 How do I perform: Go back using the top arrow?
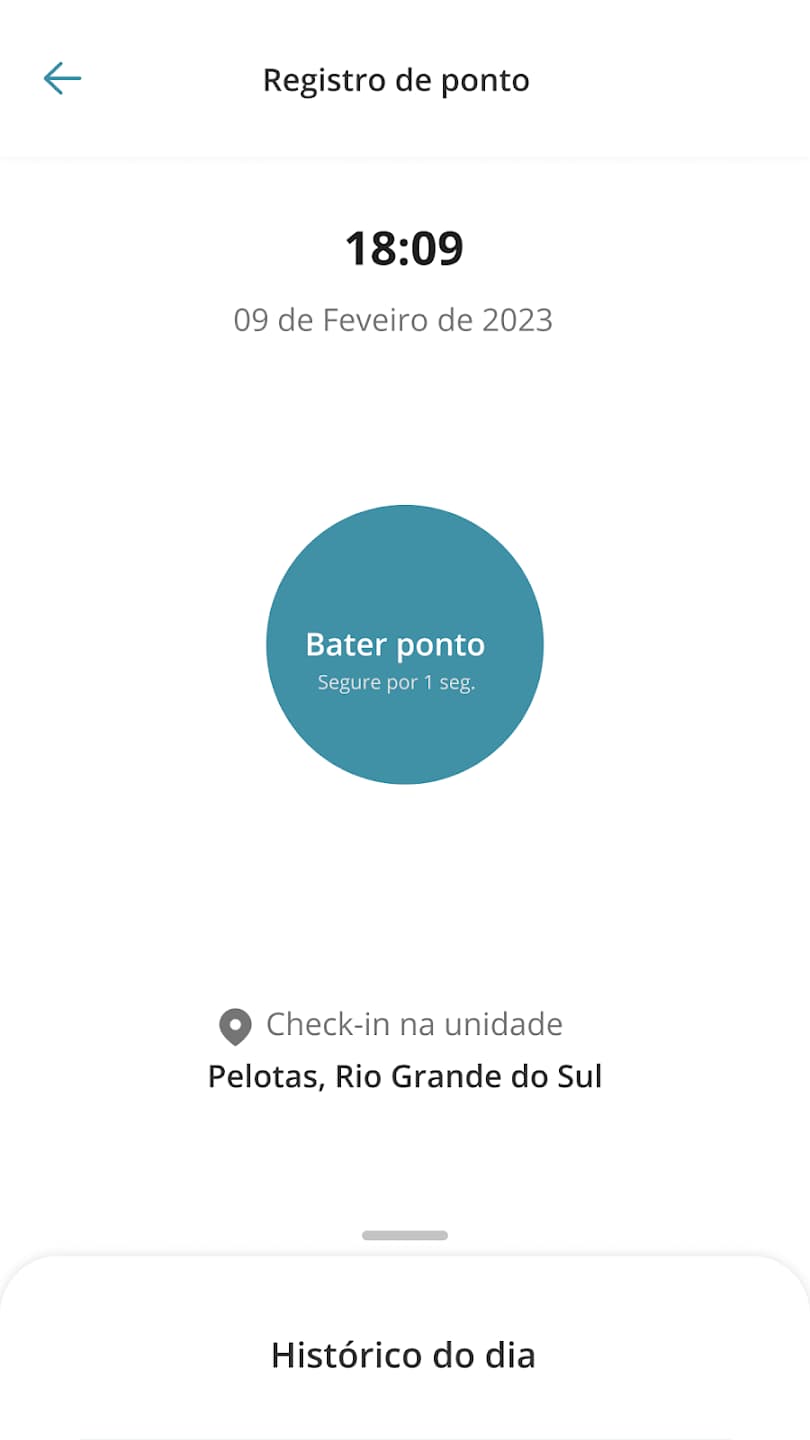coord(62,78)
